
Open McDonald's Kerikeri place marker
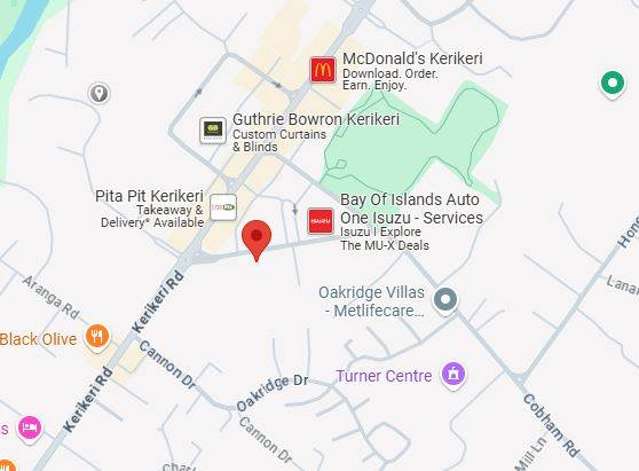pos(323,69)
